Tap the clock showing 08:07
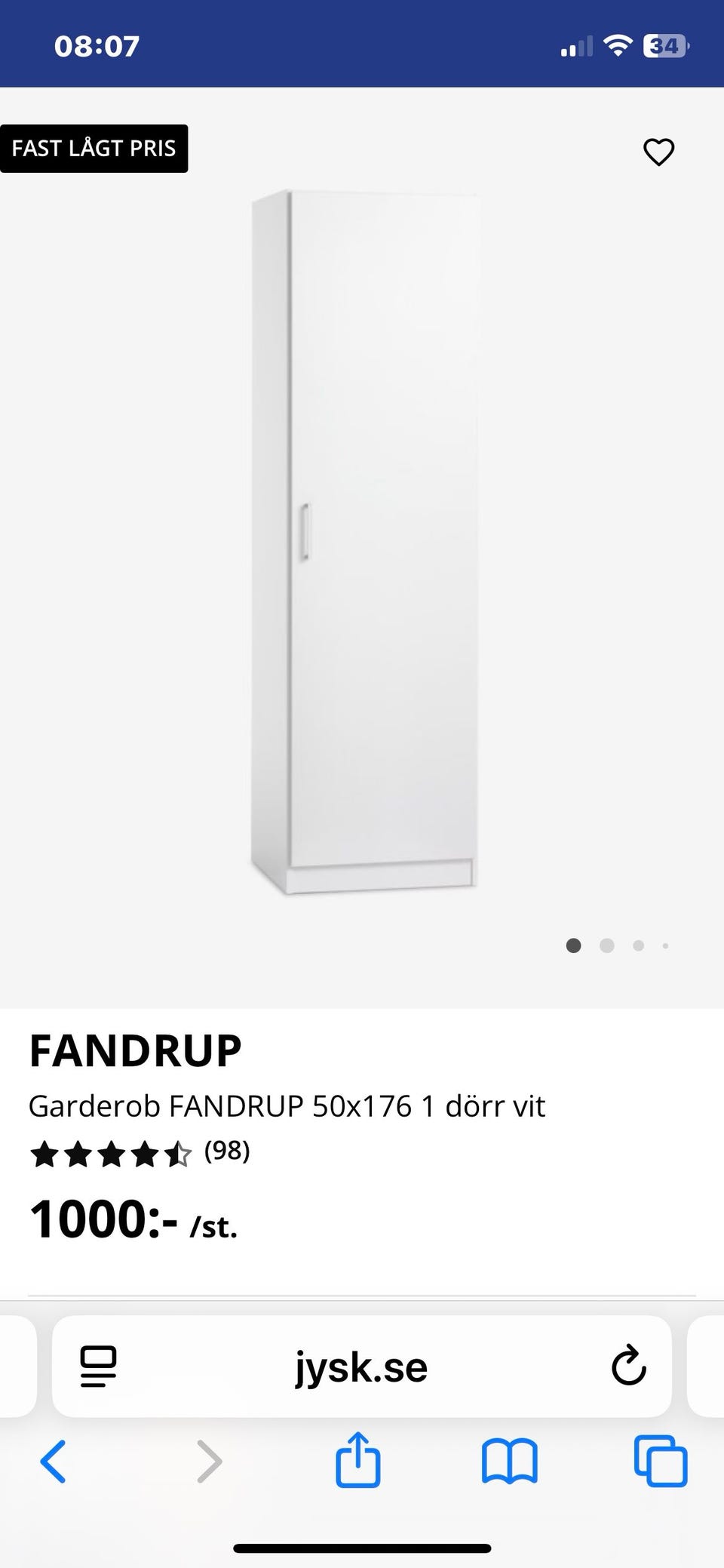The width and height of the screenshot is (724, 1568). tap(98, 45)
